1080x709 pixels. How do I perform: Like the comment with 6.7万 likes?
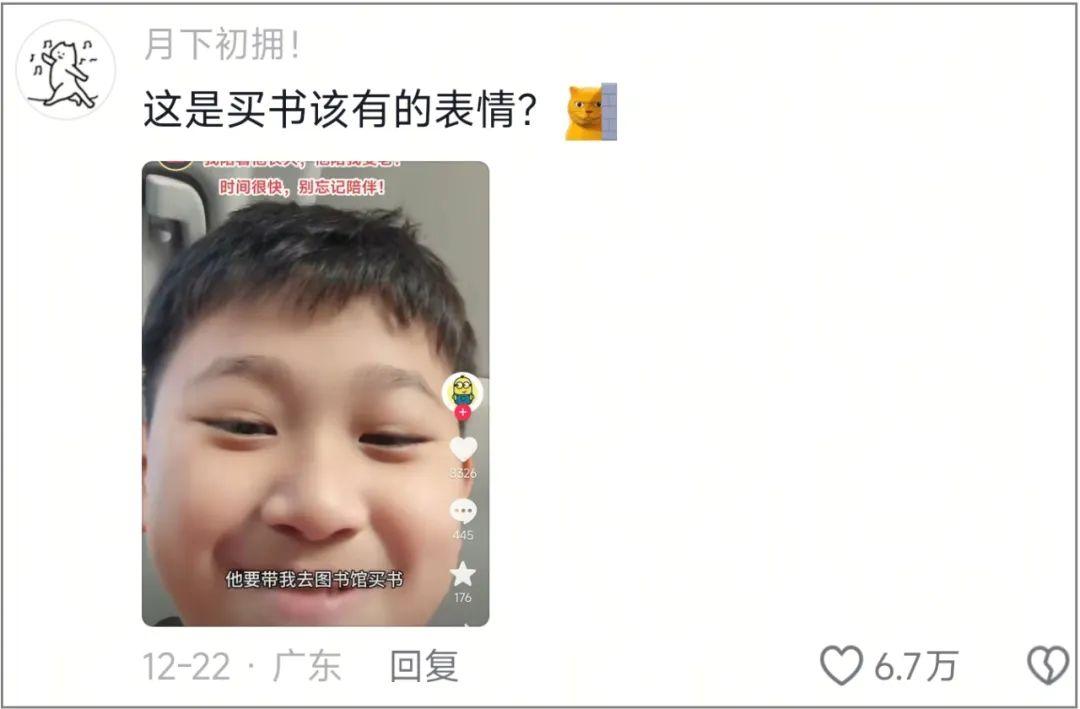coord(841,665)
